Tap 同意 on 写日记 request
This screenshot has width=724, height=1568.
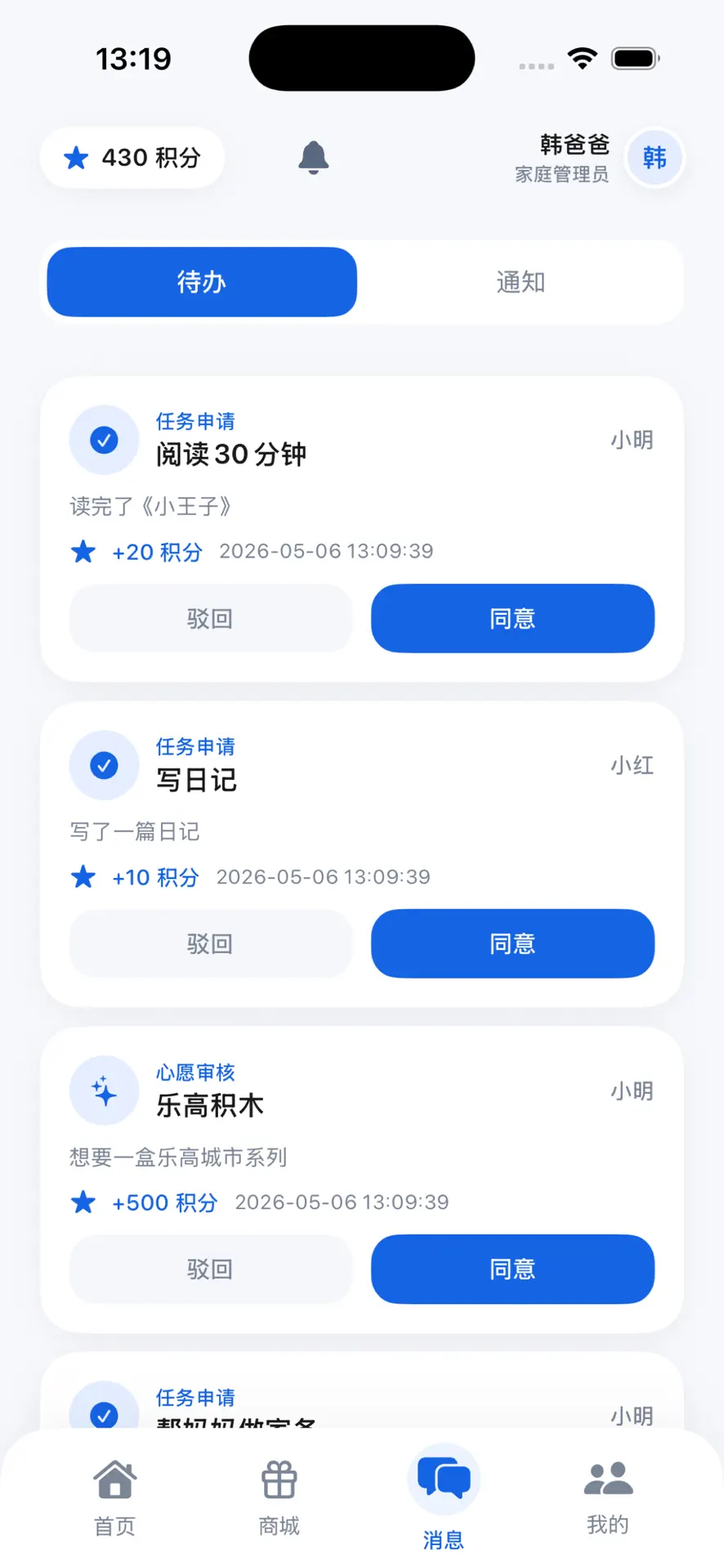tap(512, 943)
